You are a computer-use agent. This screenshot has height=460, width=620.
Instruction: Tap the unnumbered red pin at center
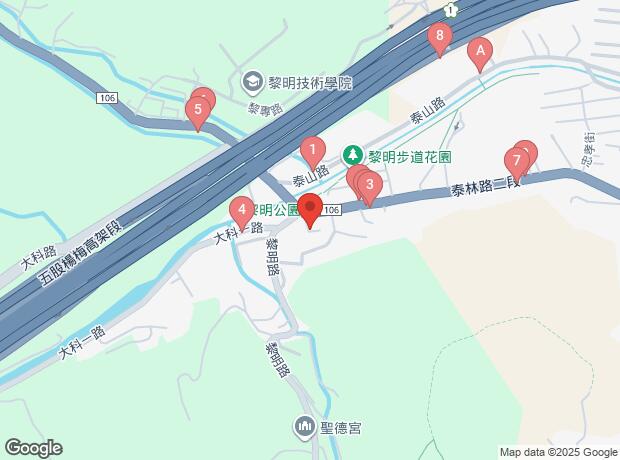pos(309,211)
